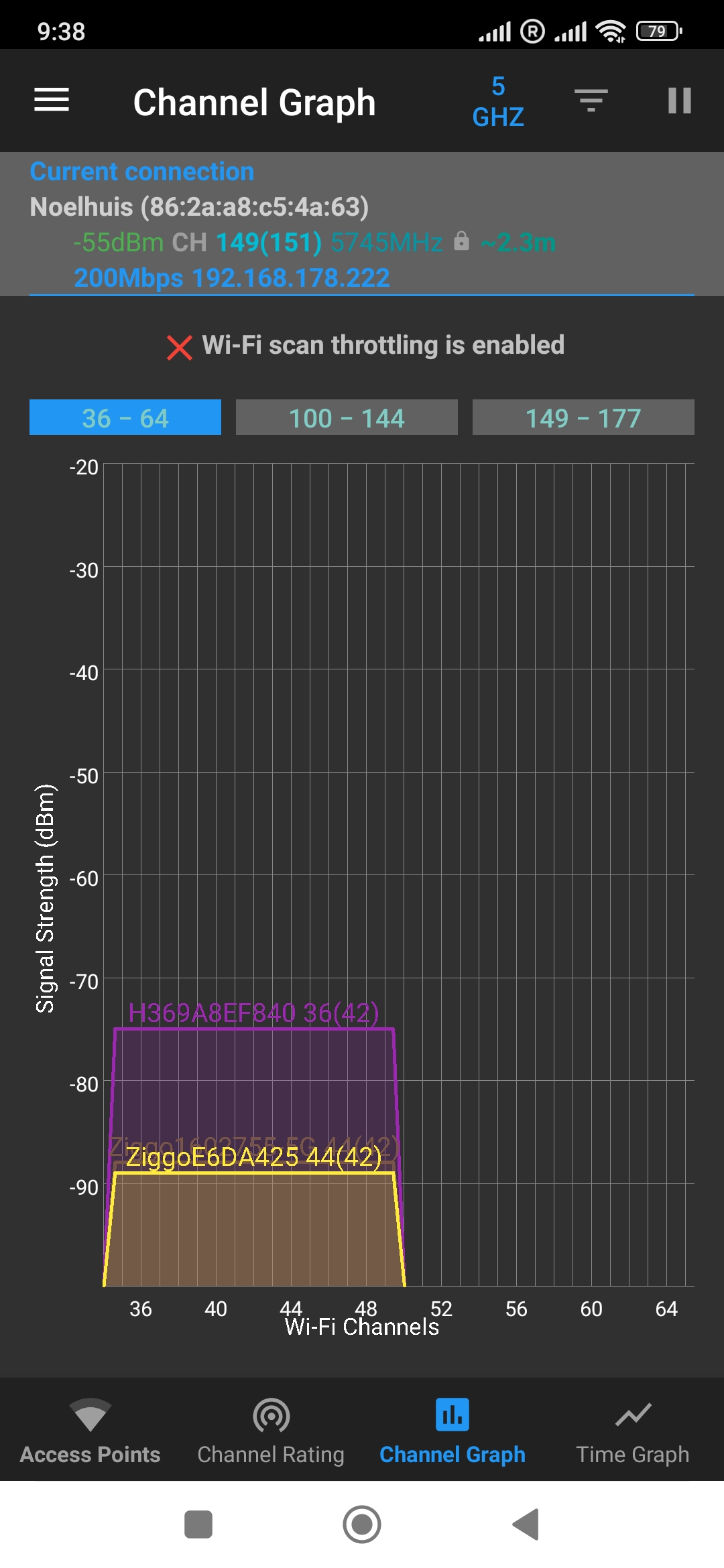
Task: Go to the Access Points tab
Action: pyautogui.click(x=90, y=1431)
